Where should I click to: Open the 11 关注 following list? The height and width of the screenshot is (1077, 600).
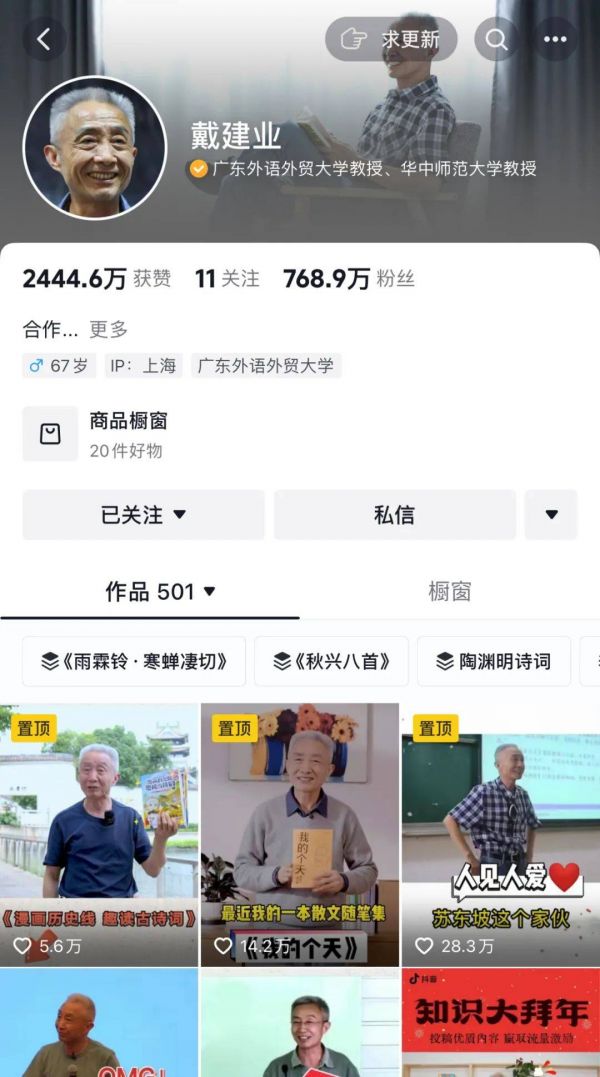(x=227, y=279)
